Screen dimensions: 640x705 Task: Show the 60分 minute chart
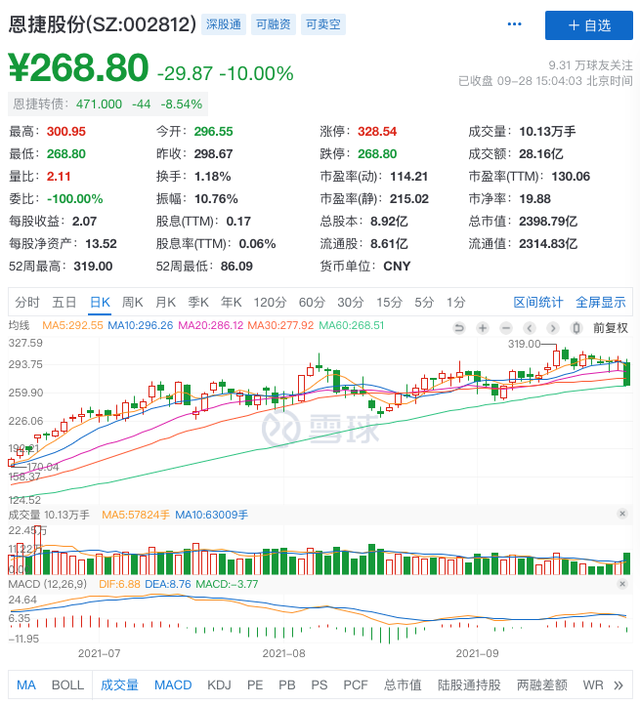pyautogui.click(x=311, y=302)
